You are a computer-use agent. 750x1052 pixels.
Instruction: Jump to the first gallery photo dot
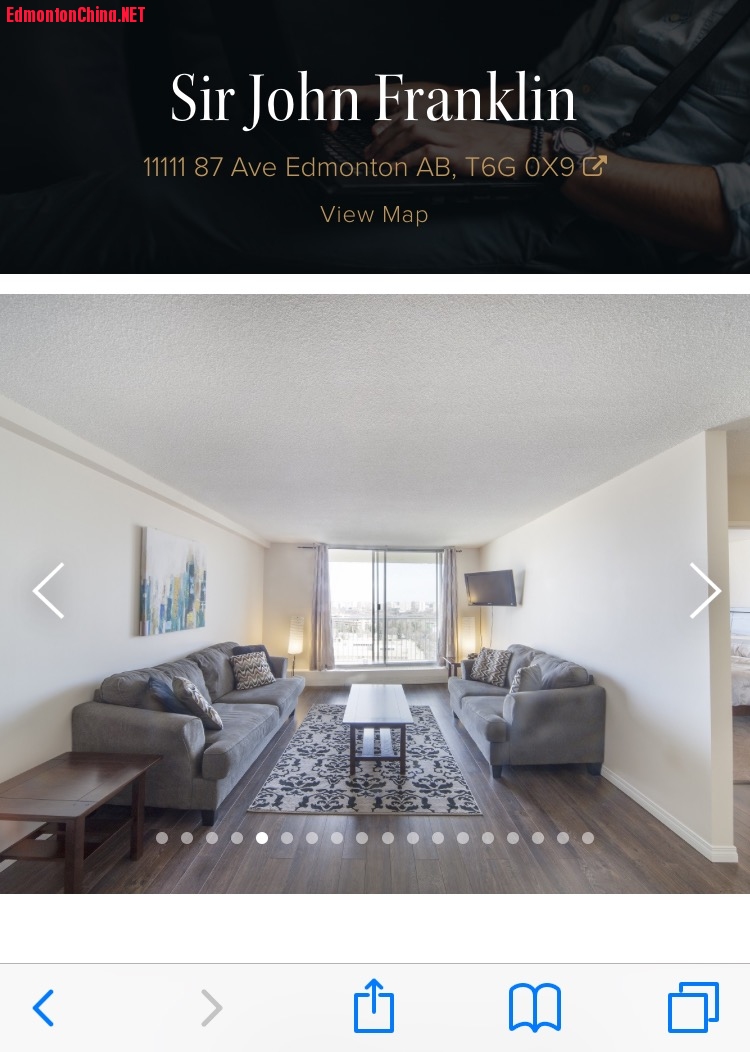[x=162, y=838]
